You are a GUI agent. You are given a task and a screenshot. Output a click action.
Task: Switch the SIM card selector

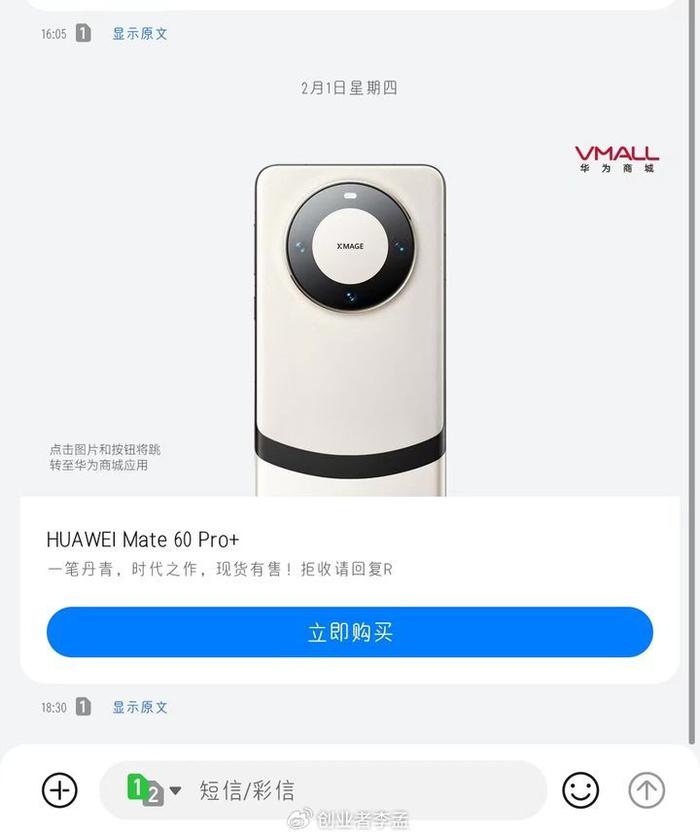click(153, 790)
